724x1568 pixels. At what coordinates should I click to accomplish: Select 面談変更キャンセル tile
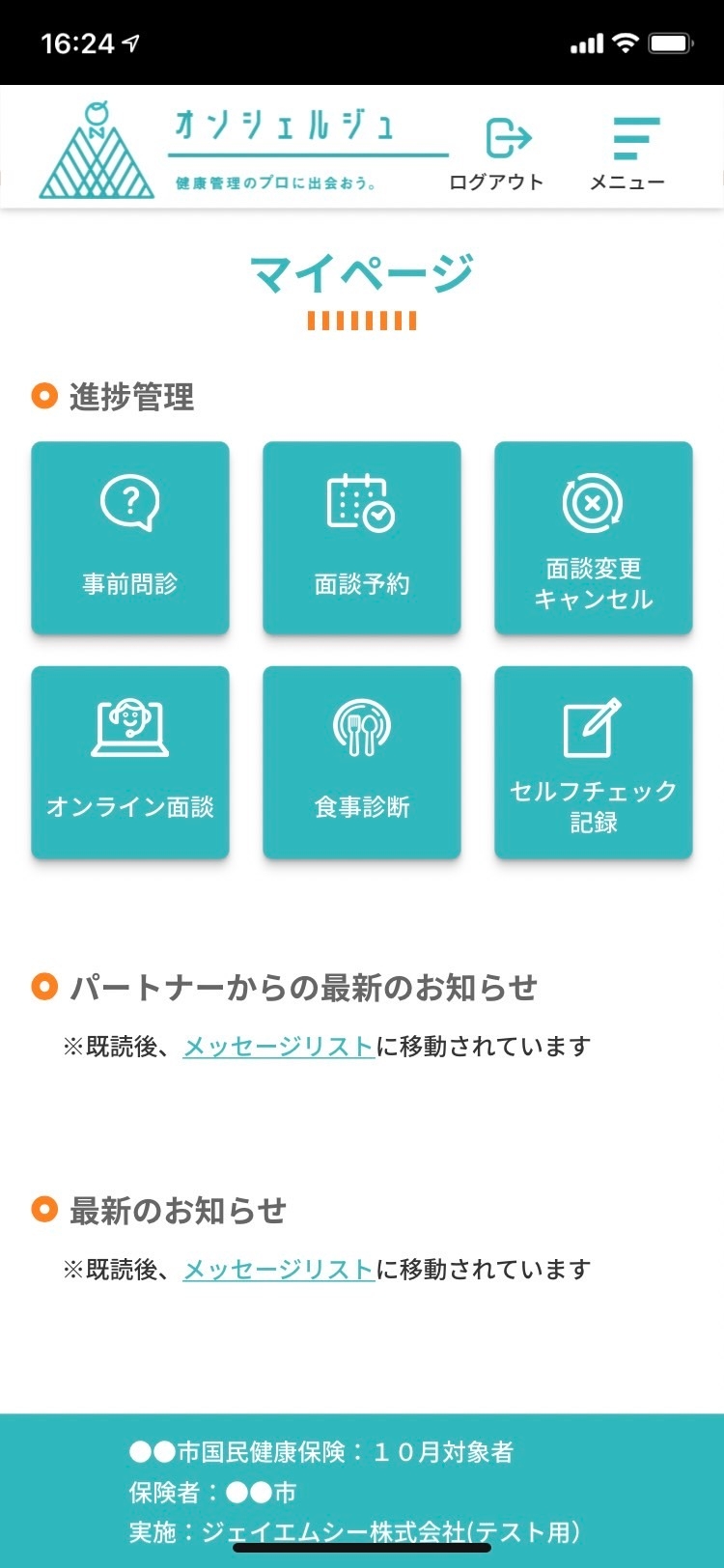594,538
